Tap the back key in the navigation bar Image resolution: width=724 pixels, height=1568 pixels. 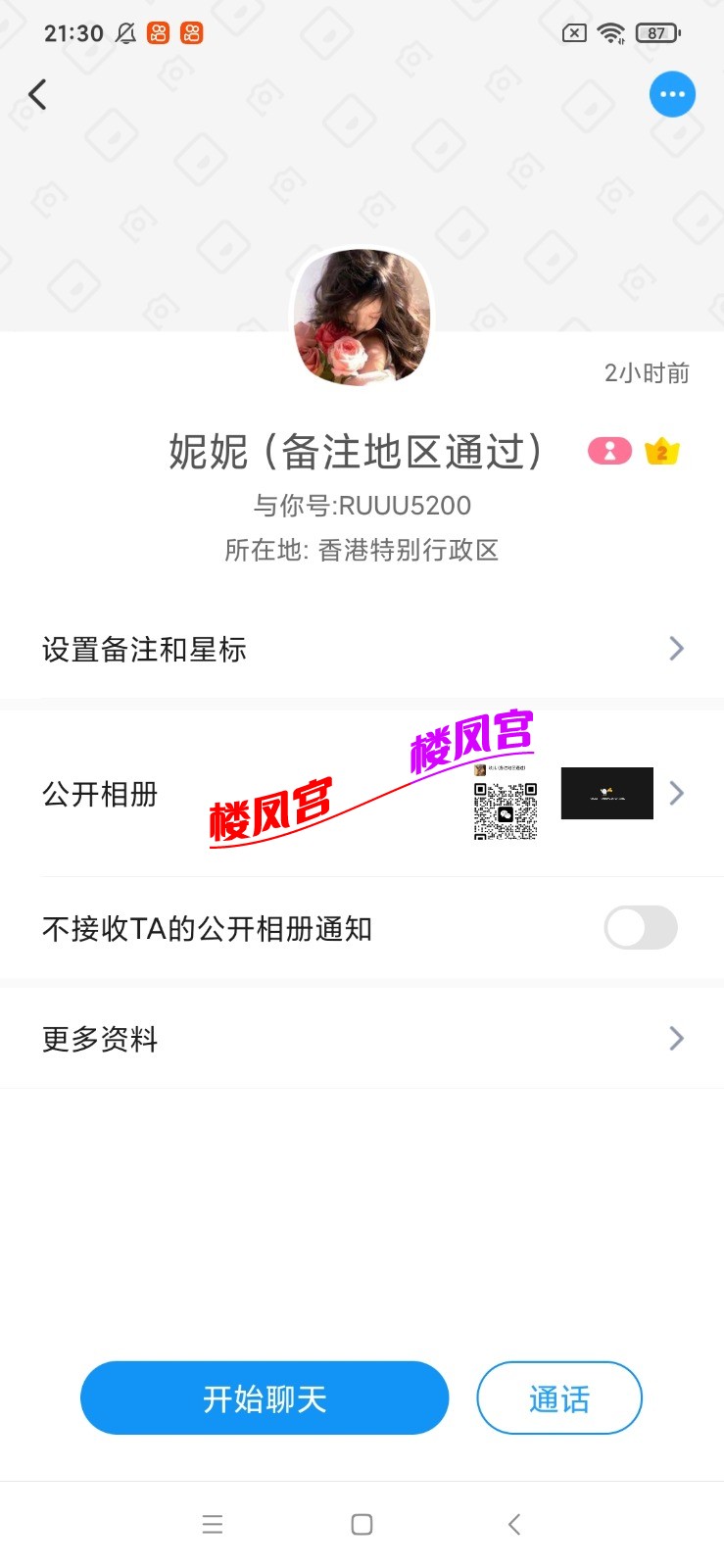pos(513,1524)
